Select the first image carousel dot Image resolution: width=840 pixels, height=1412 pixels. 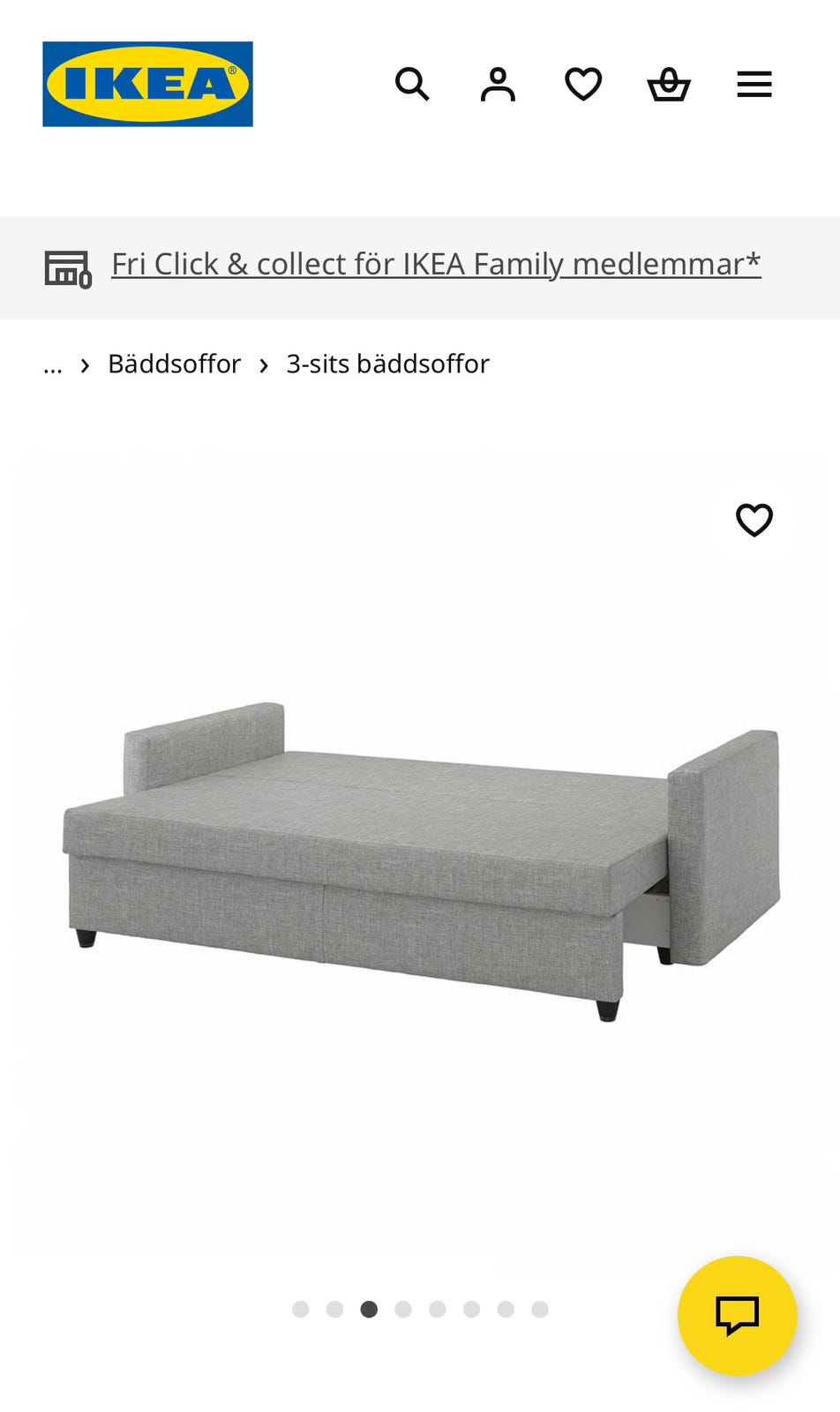[x=300, y=1309]
